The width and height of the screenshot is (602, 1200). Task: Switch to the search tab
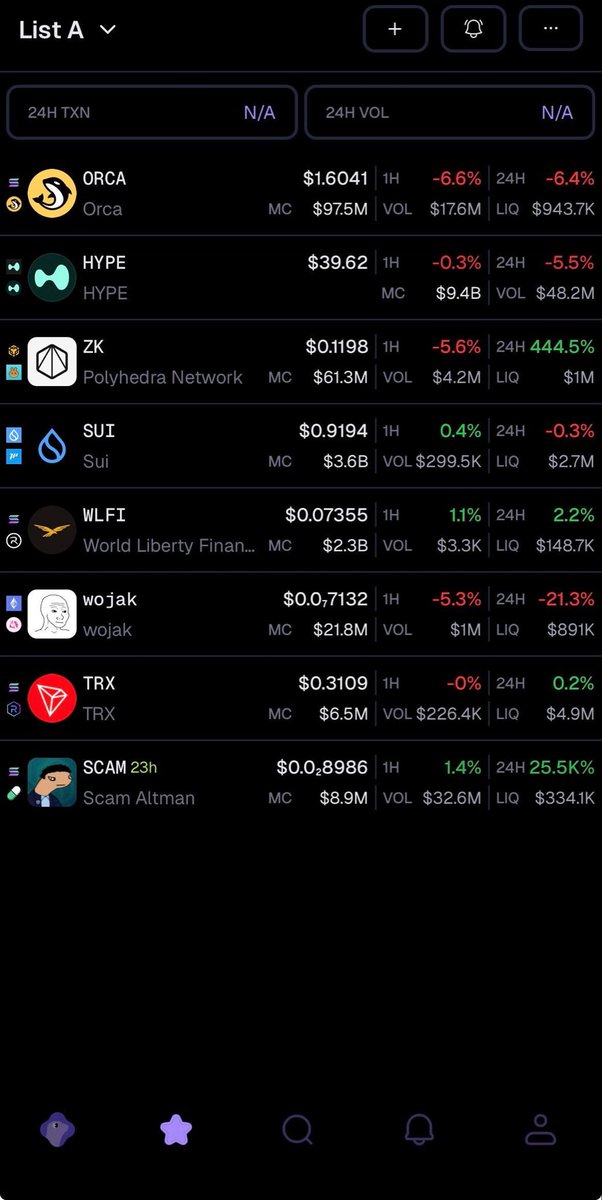point(297,1130)
